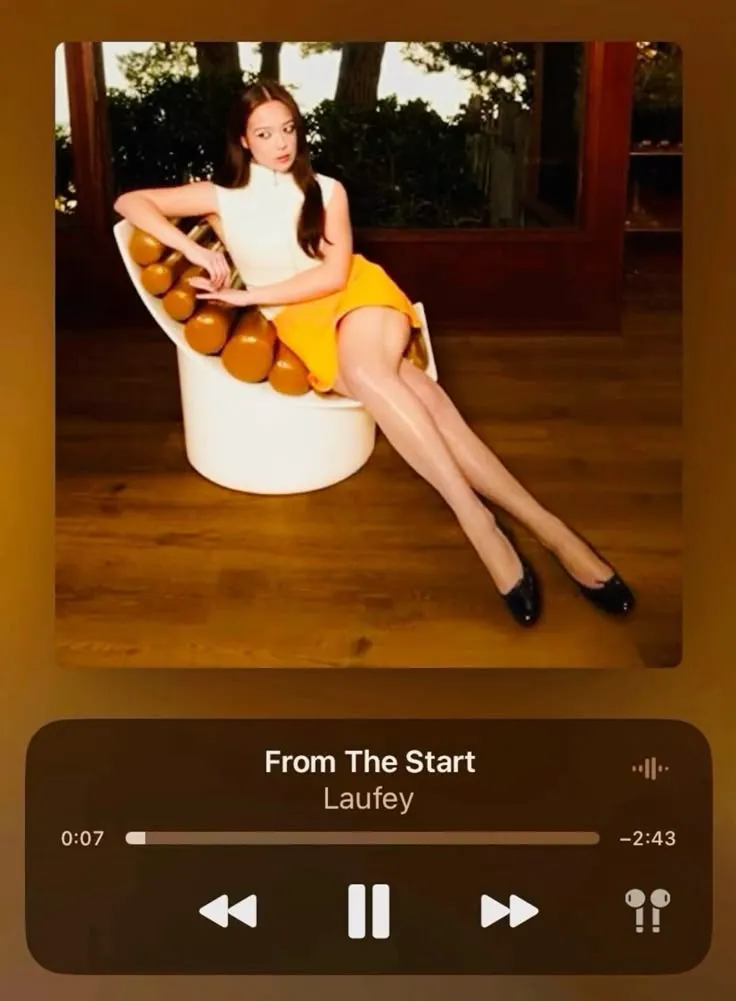Tap the audio waveform icon beside the title
736x1001 pixels.
tap(650, 769)
